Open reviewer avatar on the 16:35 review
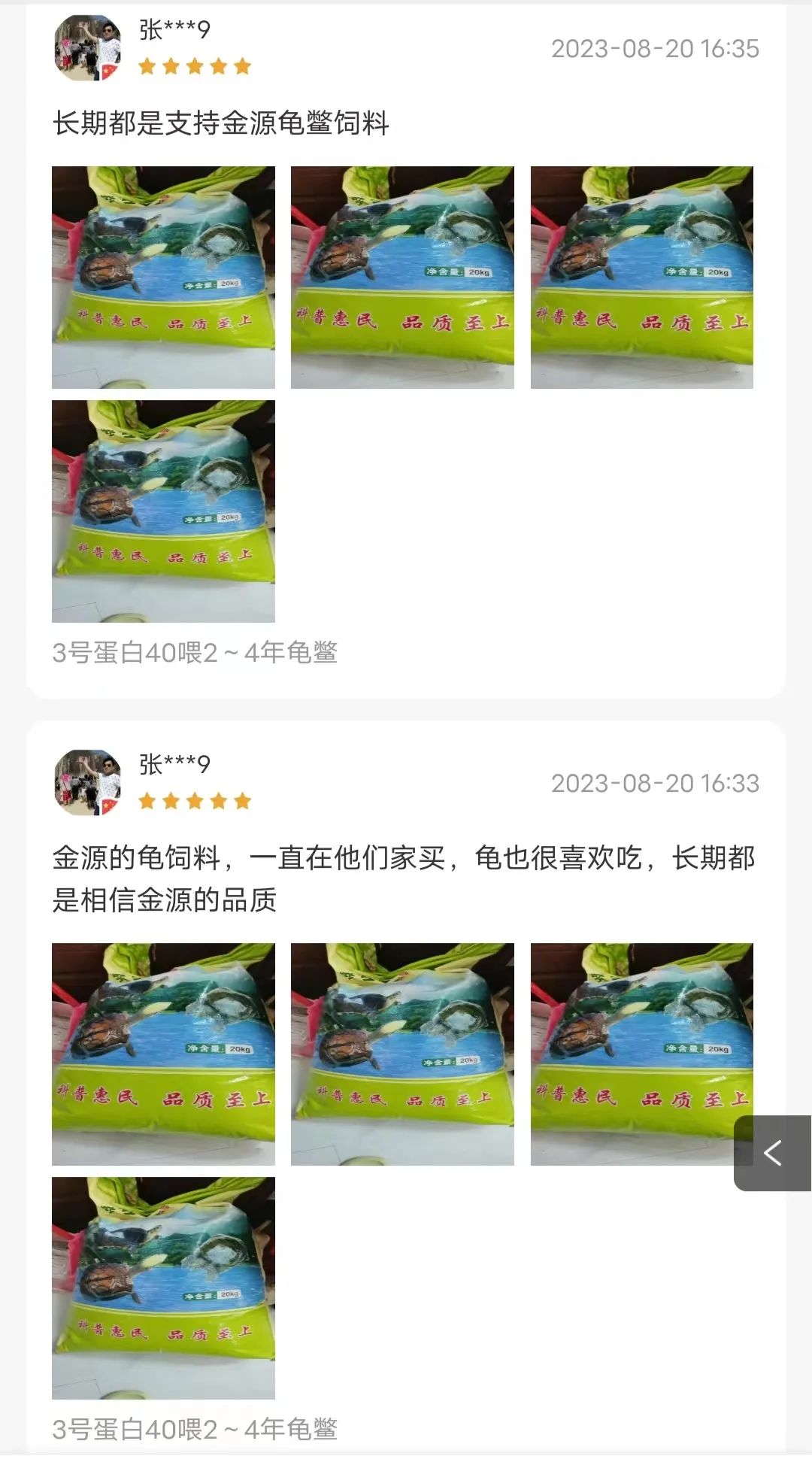This screenshot has height=1468, width=812. click(x=88, y=48)
